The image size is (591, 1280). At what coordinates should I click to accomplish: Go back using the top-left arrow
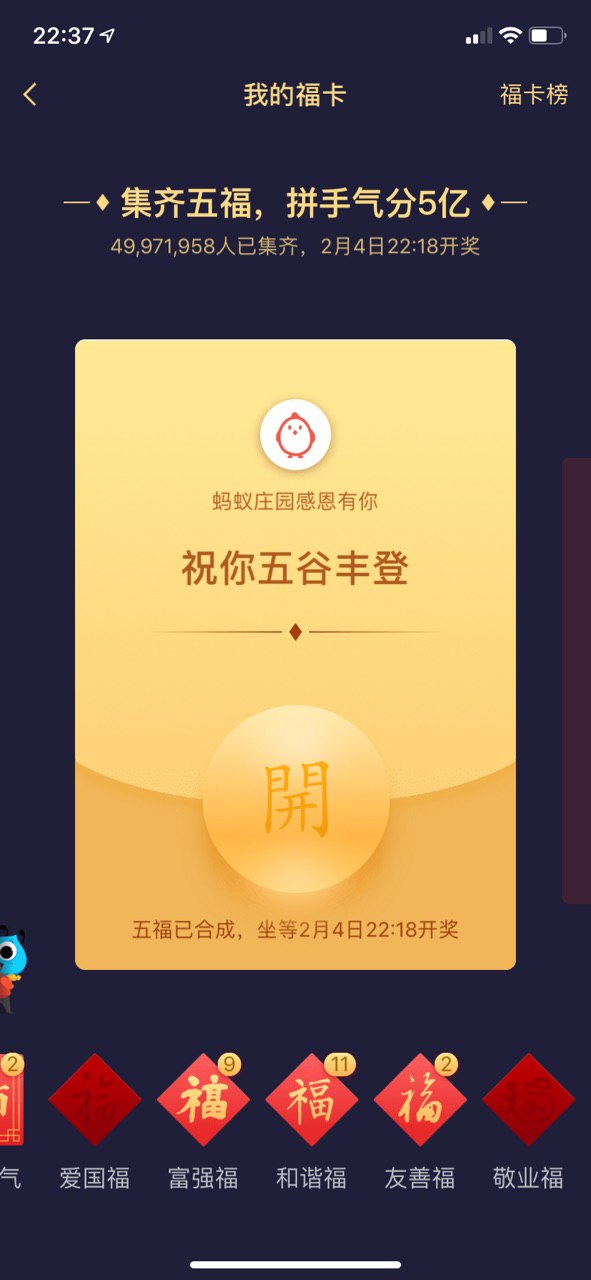(30, 95)
